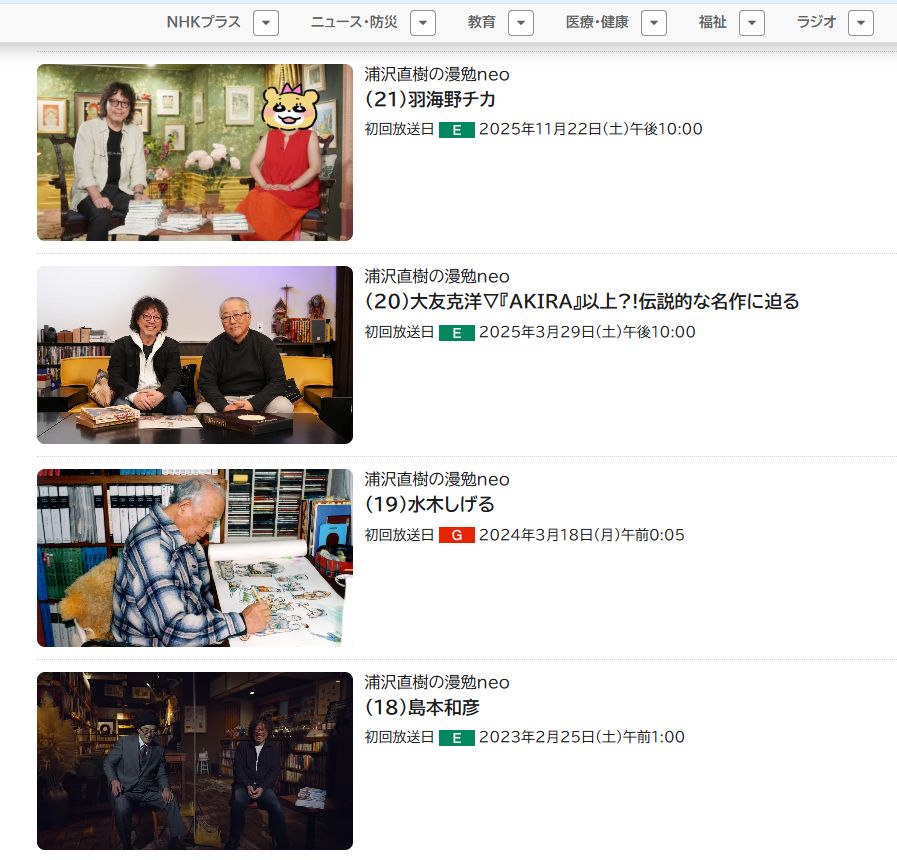Expand the 福祉 dropdown menu
The height and width of the screenshot is (860, 897).
click(x=752, y=23)
